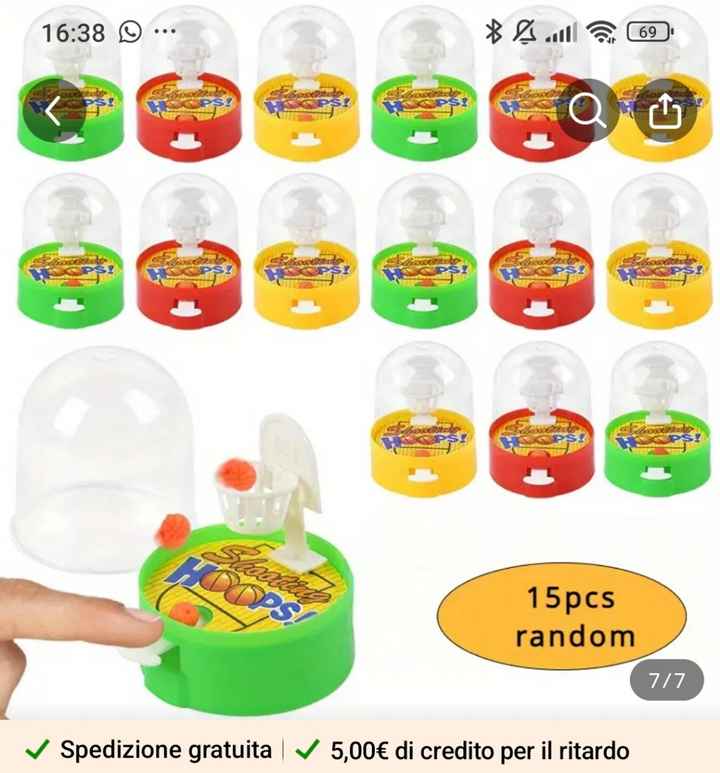
Task: Open the 5,00€ di credito per il ritardo offer
Action: tap(480, 745)
